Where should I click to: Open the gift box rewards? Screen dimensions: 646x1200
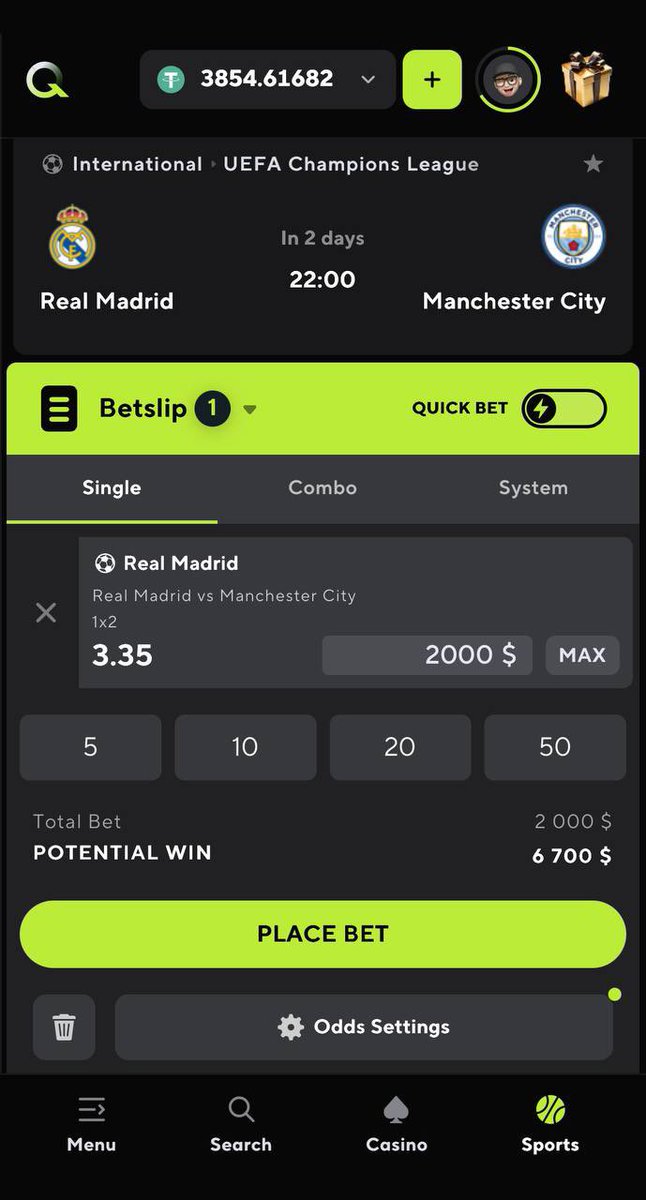pos(586,80)
